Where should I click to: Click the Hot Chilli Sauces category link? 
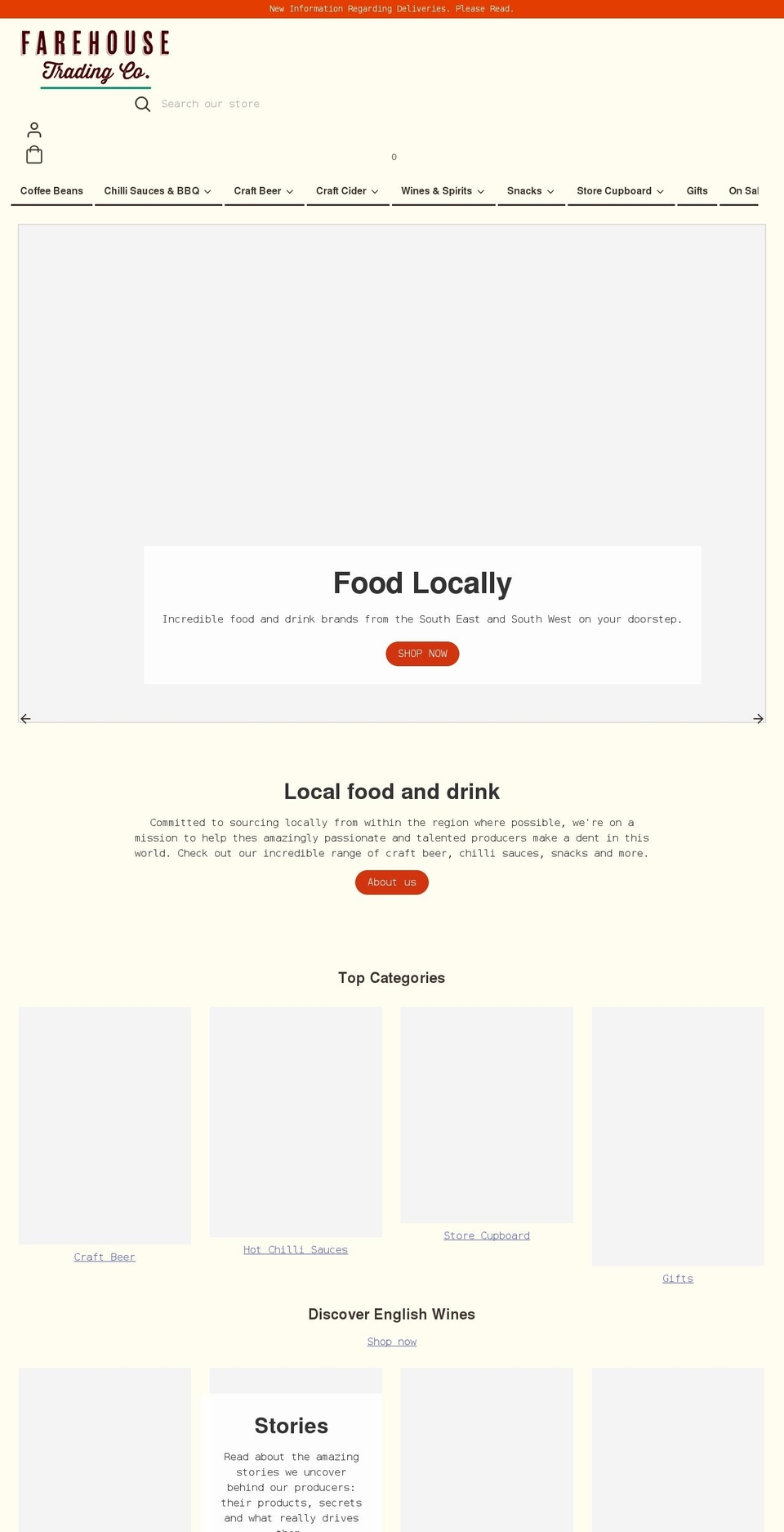point(296,1249)
